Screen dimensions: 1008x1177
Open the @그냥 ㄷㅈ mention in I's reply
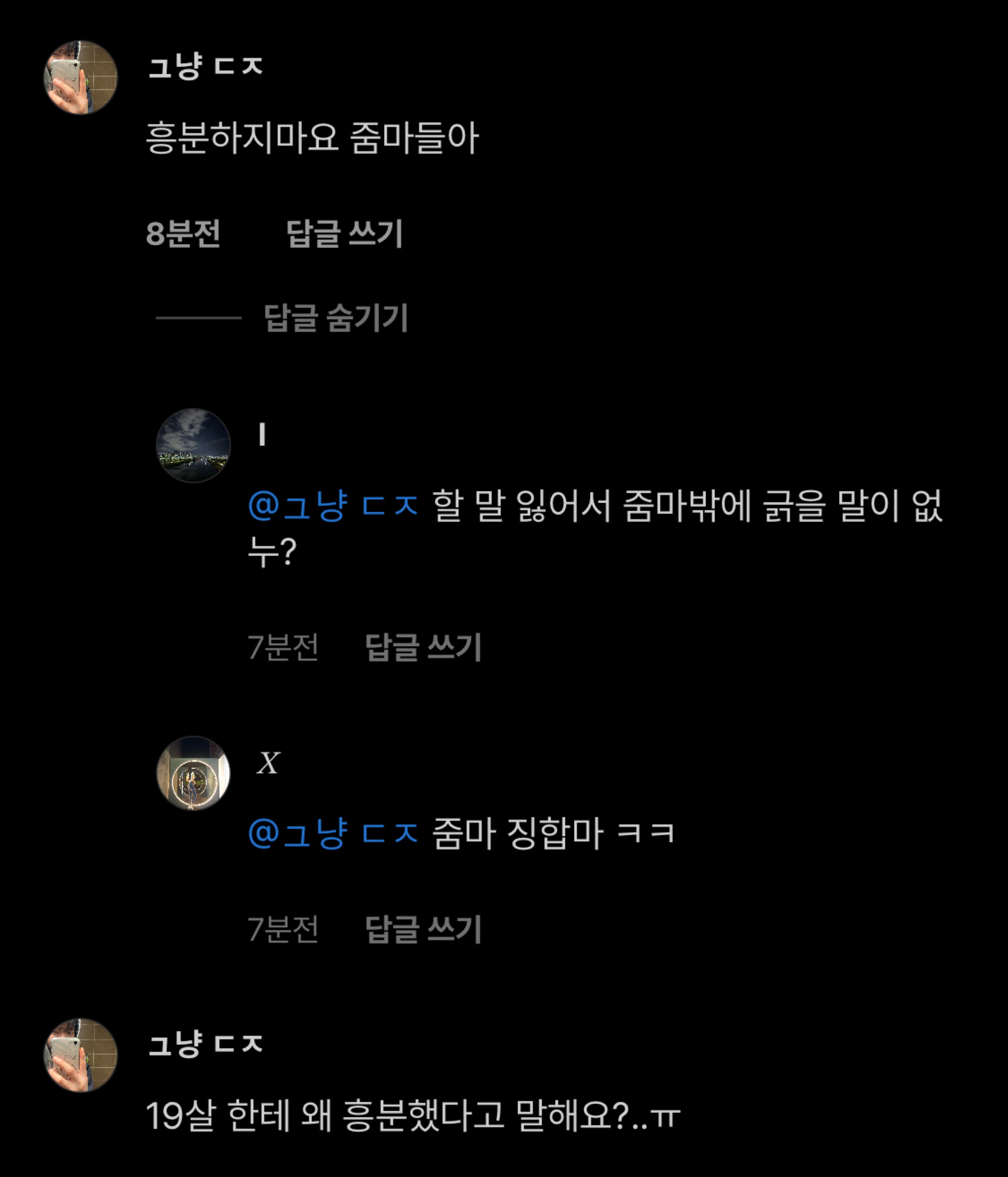(x=333, y=505)
